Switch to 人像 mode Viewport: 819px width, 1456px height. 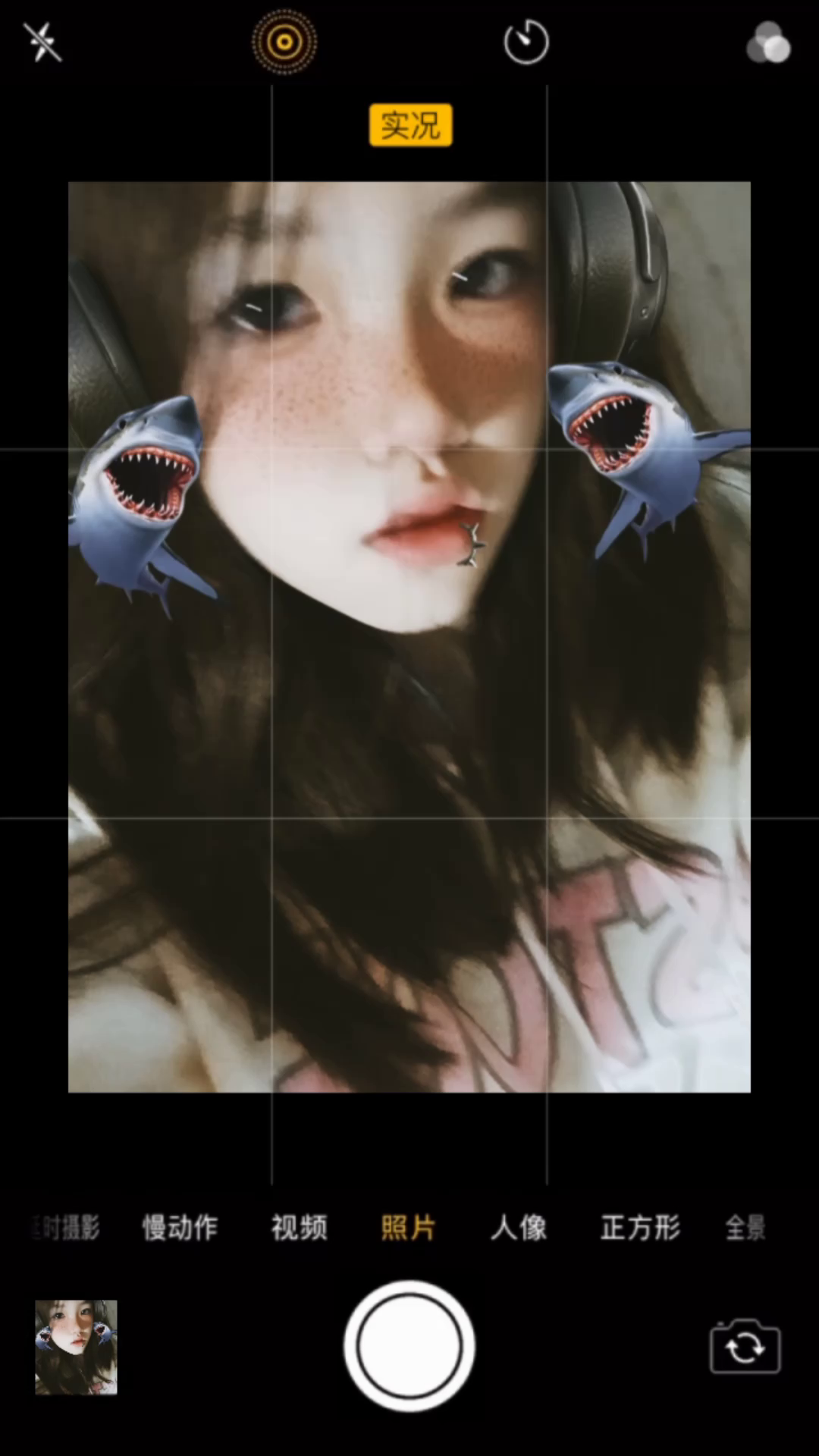tap(519, 1227)
